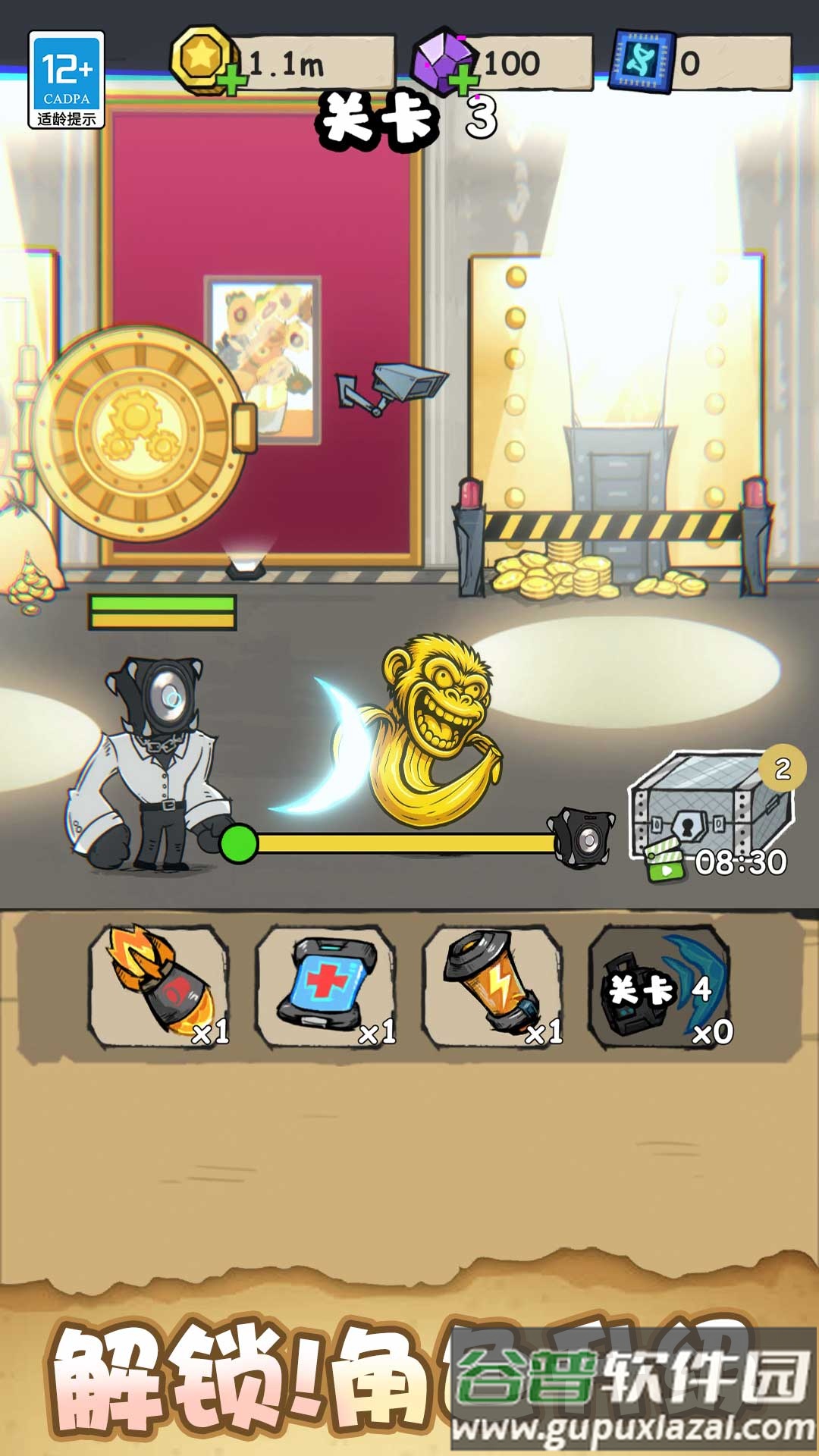Add more purple gems
819x1456 pixels.
click(462, 80)
